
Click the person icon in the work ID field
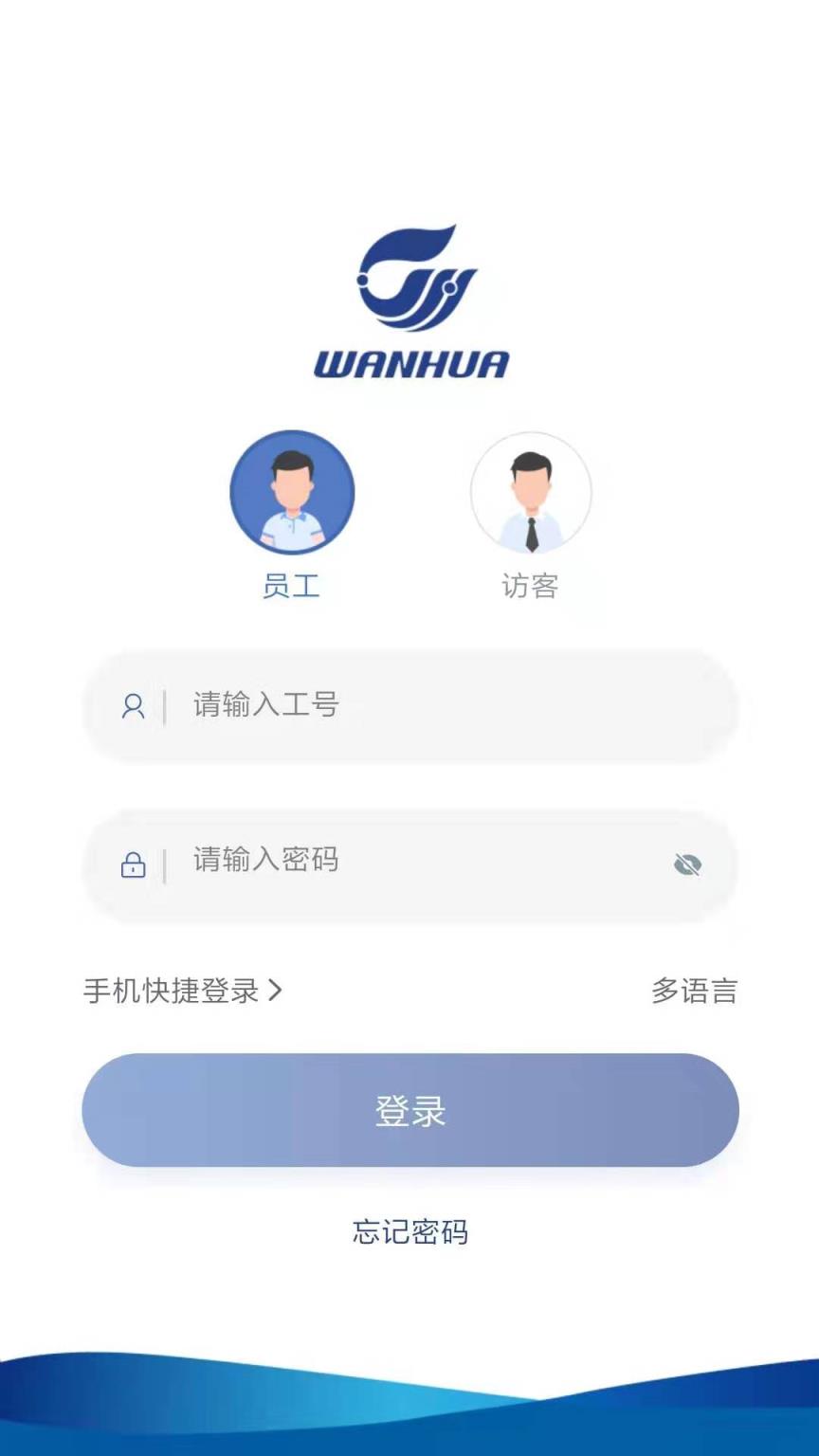pyautogui.click(x=132, y=705)
